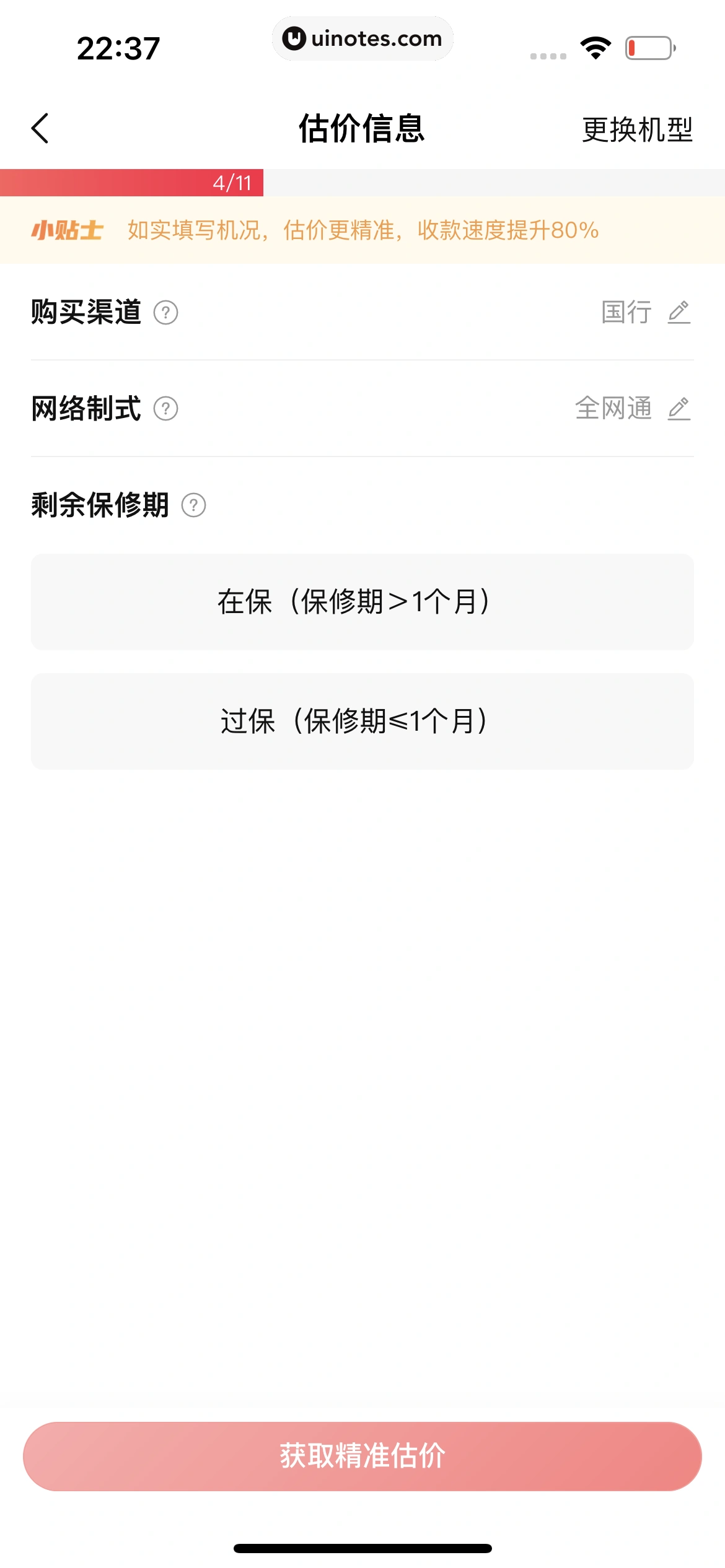
Task: Open help for 购买渠道 question mark icon
Action: 165,313
